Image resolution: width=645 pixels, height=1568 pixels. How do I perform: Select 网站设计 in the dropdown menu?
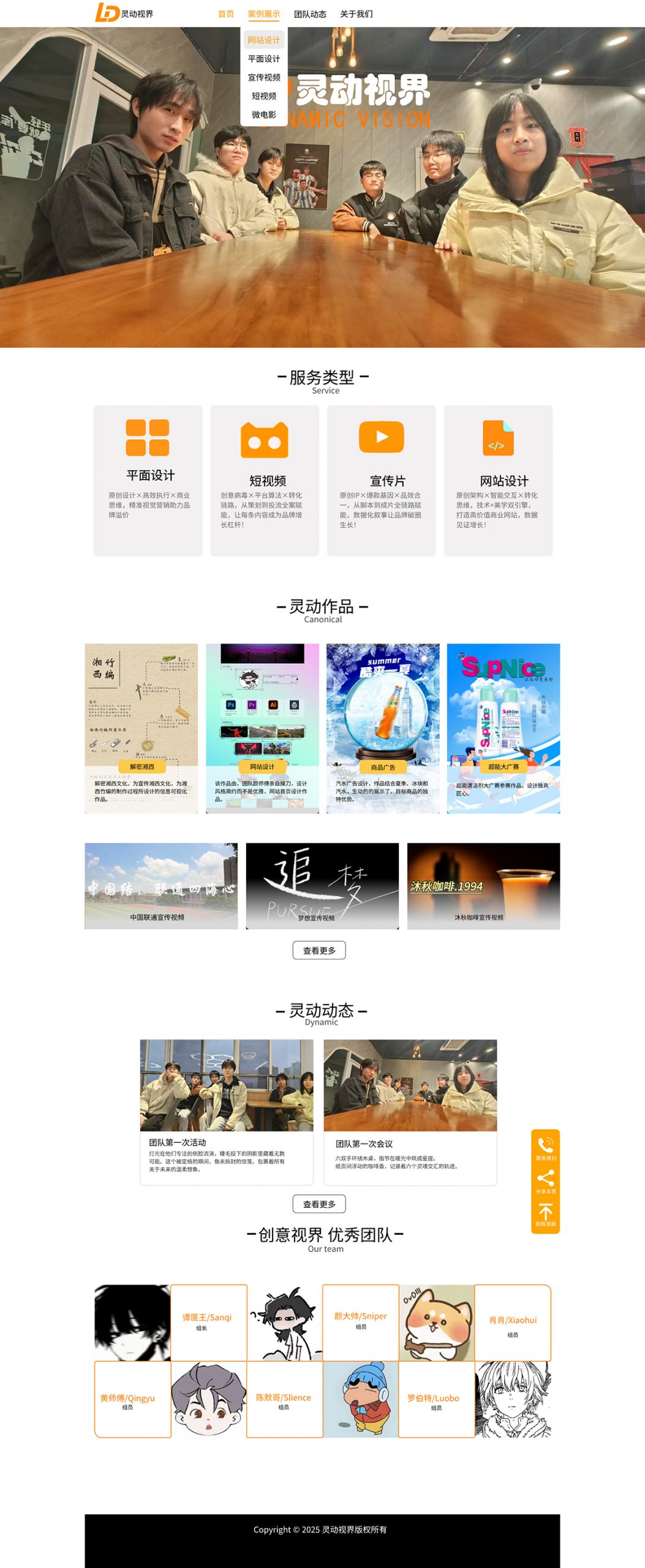coord(264,40)
